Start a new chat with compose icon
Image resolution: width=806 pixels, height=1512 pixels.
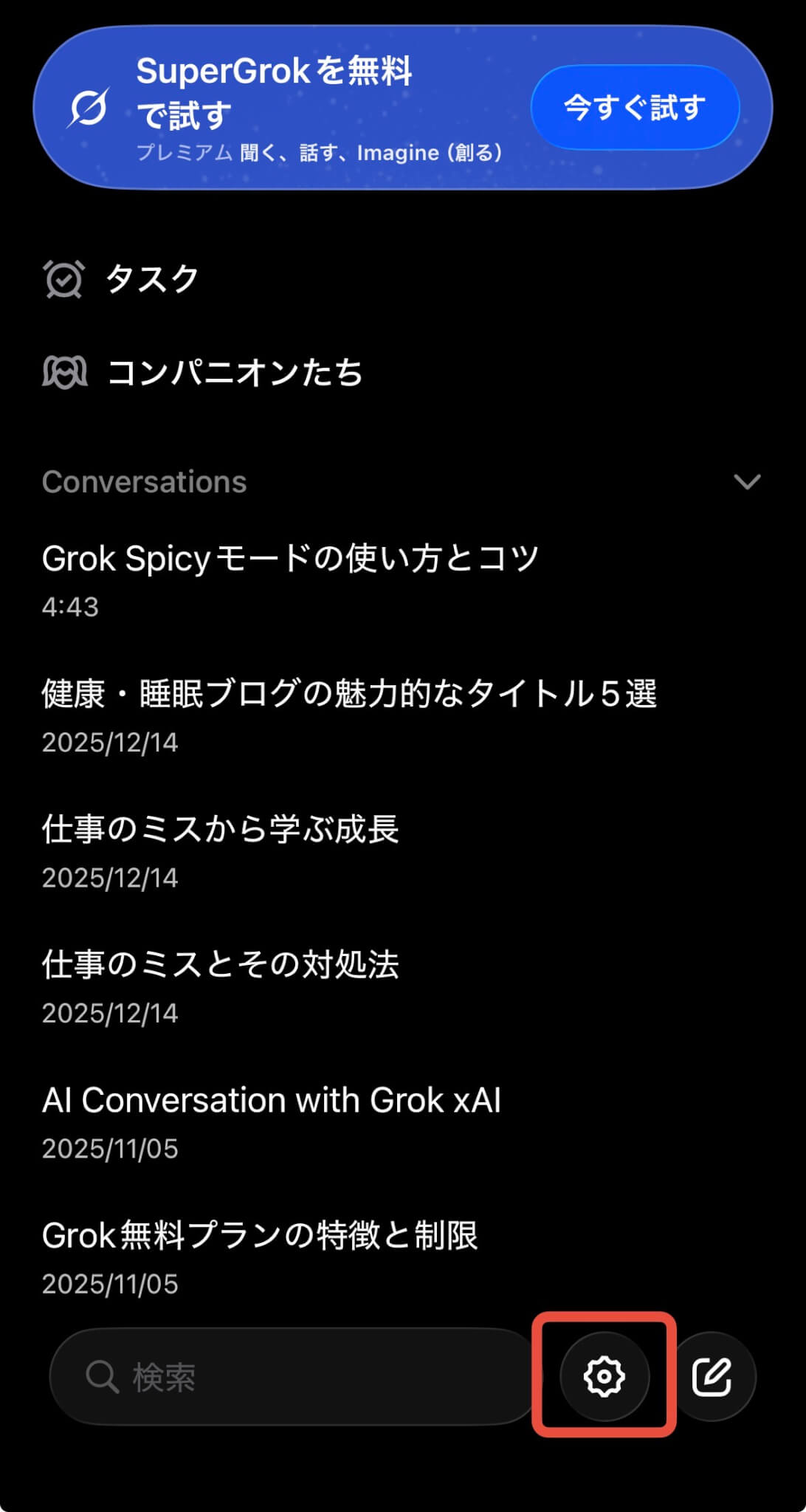(712, 1376)
